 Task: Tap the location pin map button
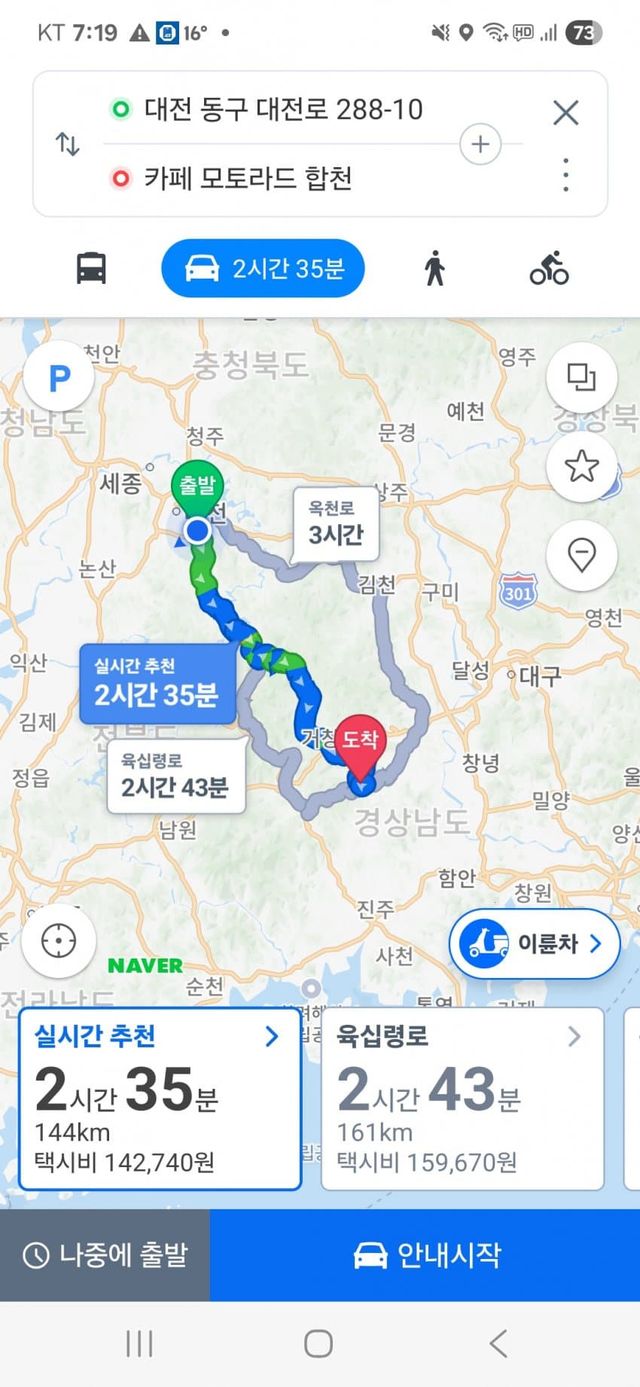pyautogui.click(x=581, y=553)
